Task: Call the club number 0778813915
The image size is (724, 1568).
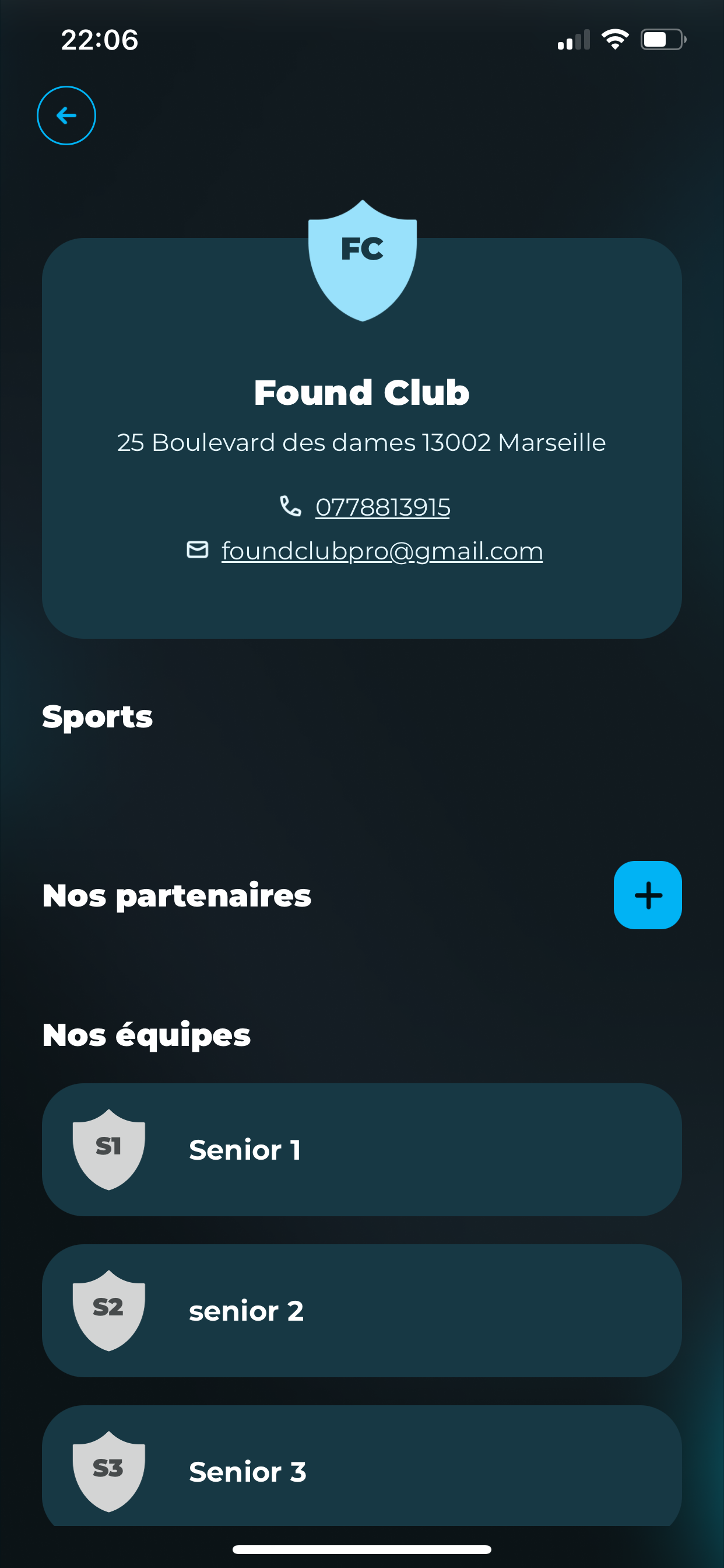Action: (x=382, y=507)
